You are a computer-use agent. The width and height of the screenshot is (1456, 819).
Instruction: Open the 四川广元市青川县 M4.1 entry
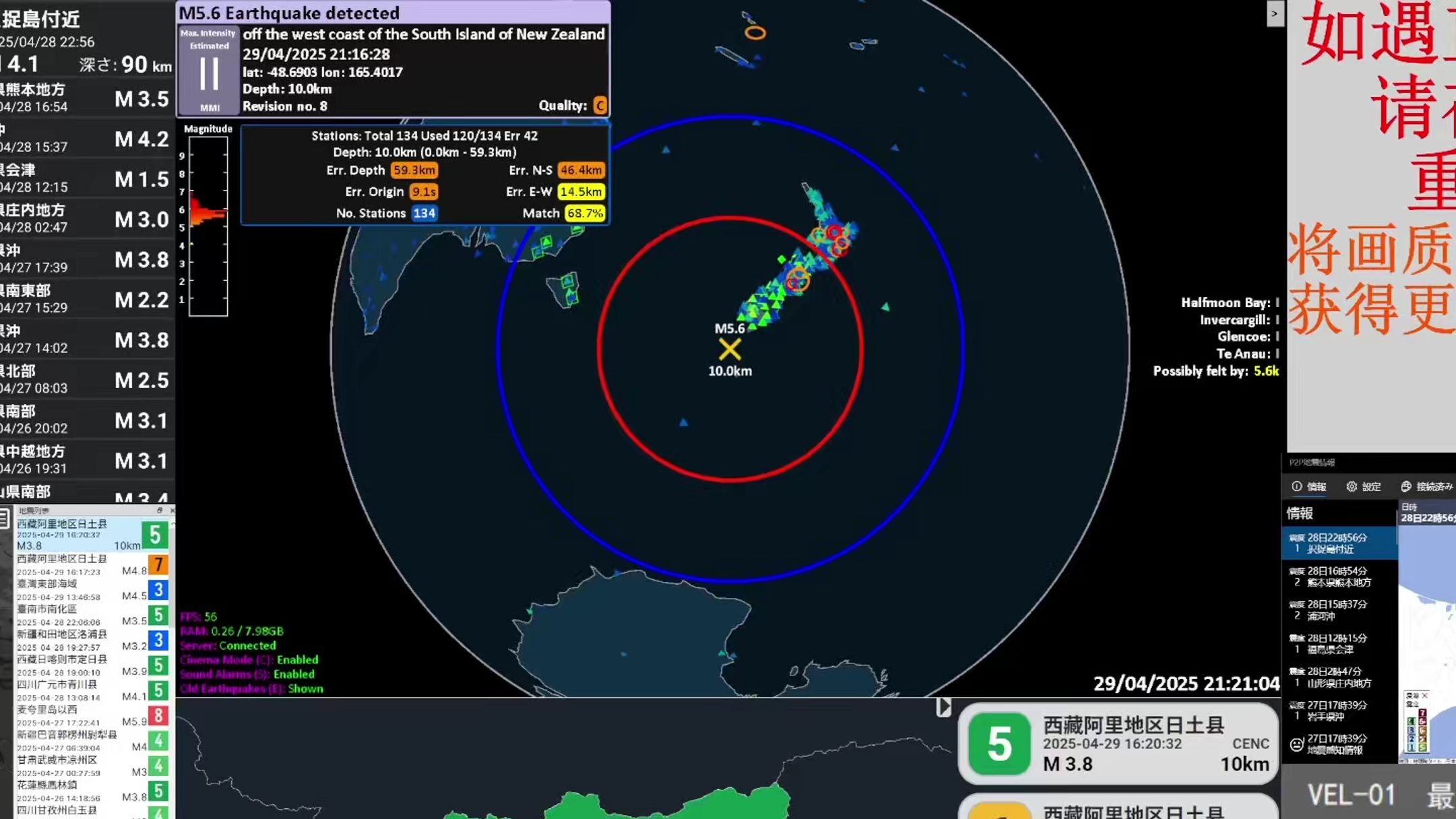[x=81, y=690]
